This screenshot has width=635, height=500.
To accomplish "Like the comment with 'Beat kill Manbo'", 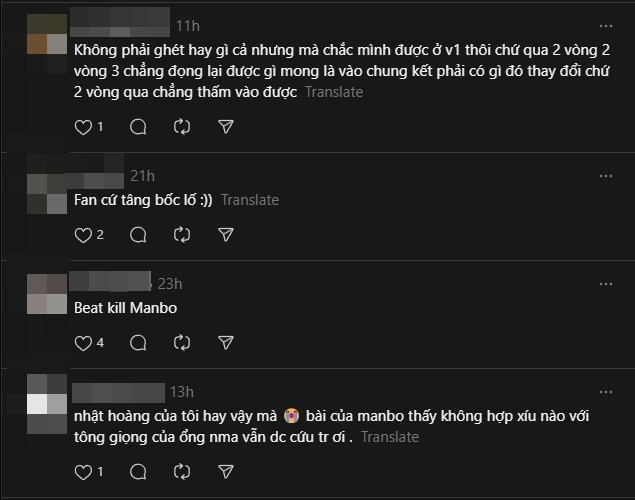I will (84, 343).
